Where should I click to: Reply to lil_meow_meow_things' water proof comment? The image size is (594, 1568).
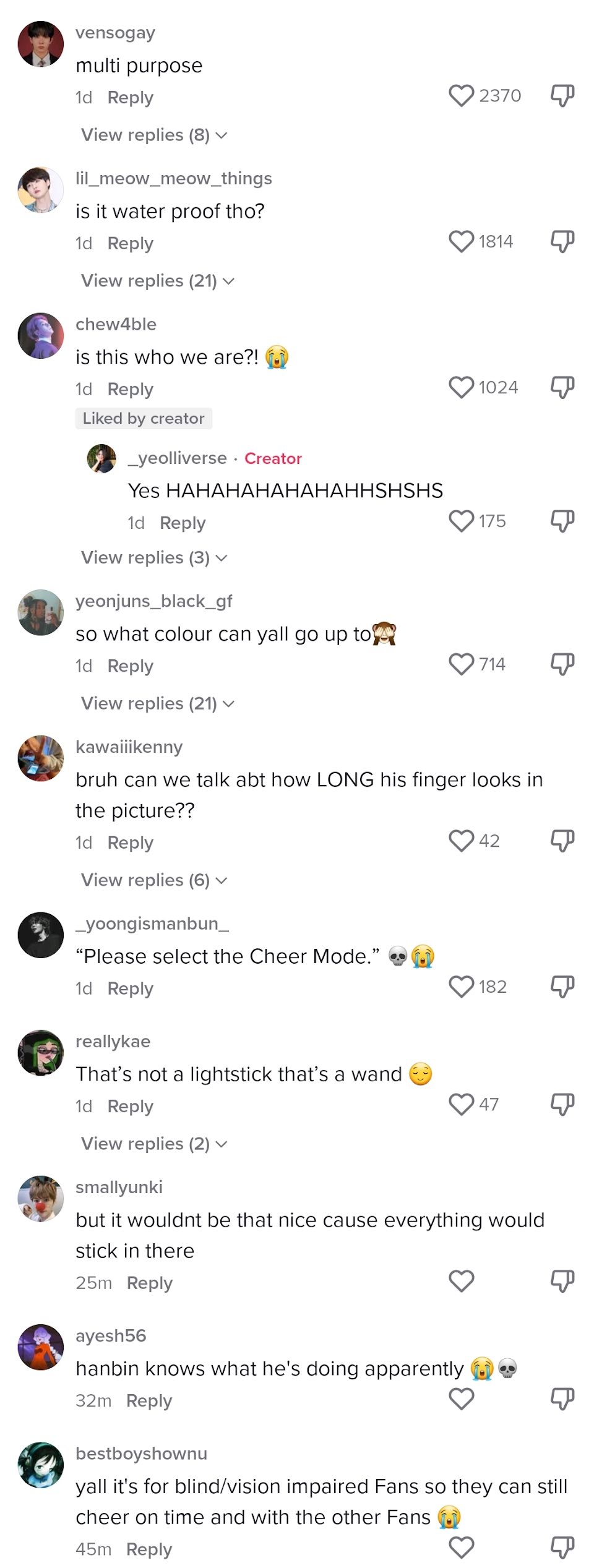(x=130, y=243)
